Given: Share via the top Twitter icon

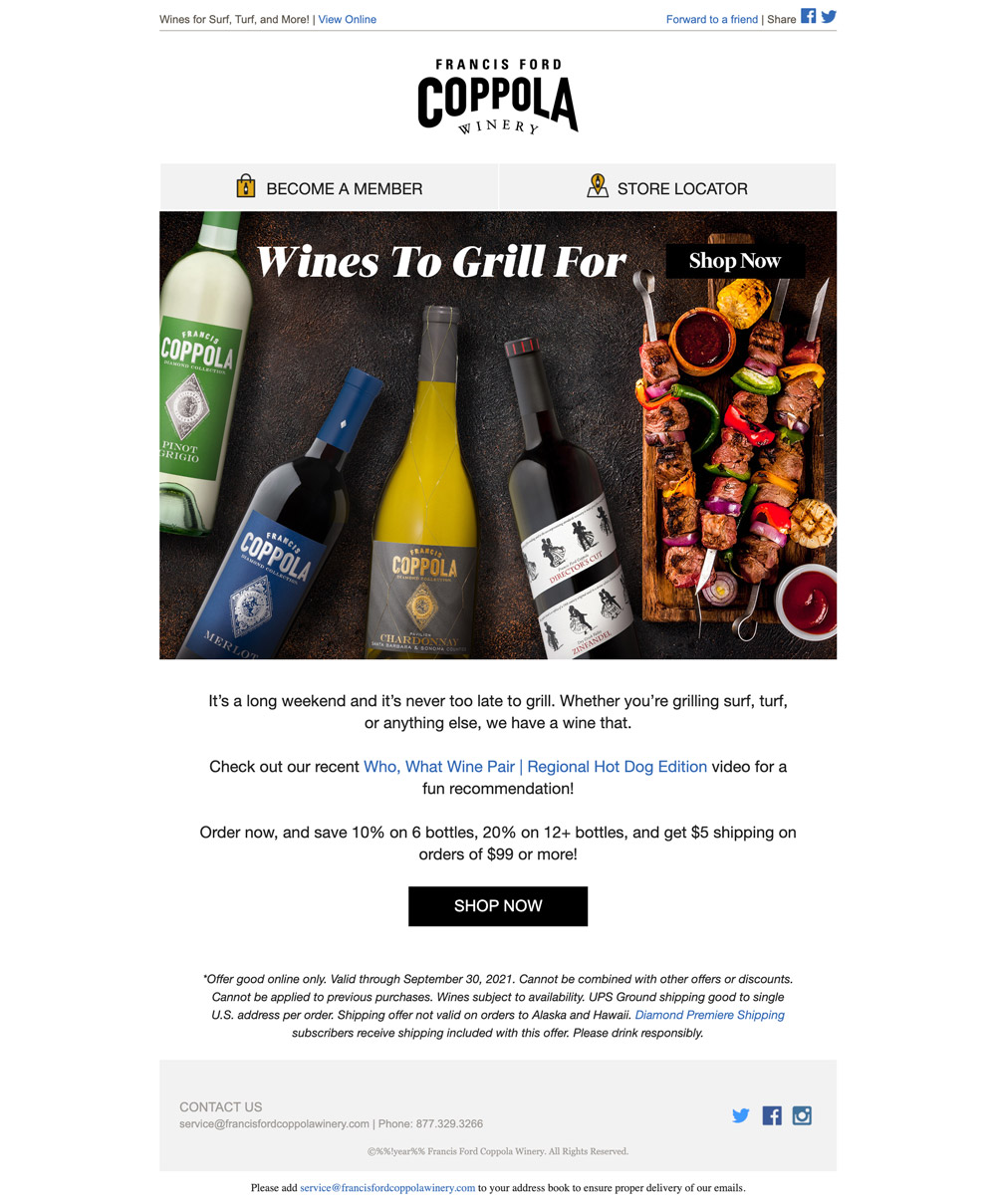Looking at the screenshot, I should (x=828, y=16).
